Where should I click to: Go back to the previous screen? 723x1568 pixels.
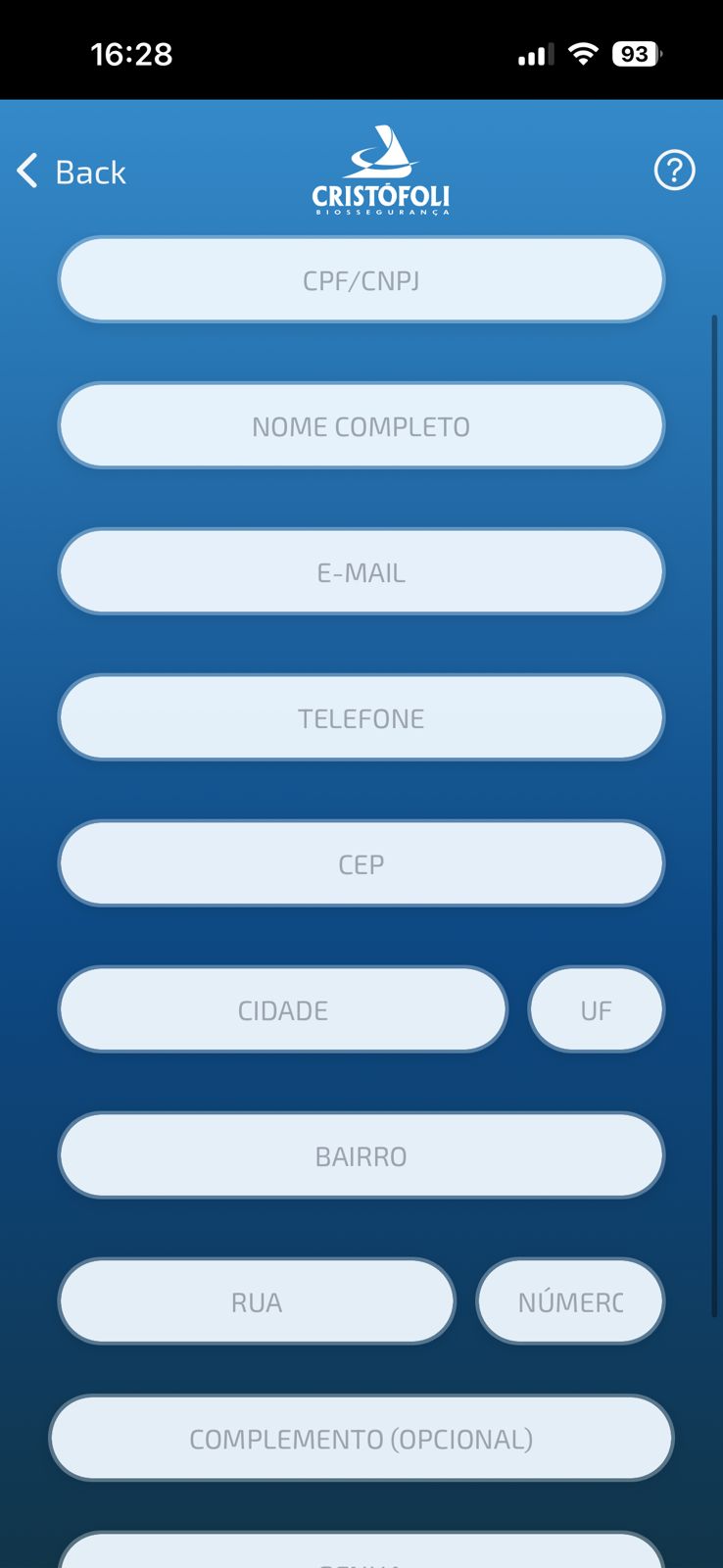[72, 171]
